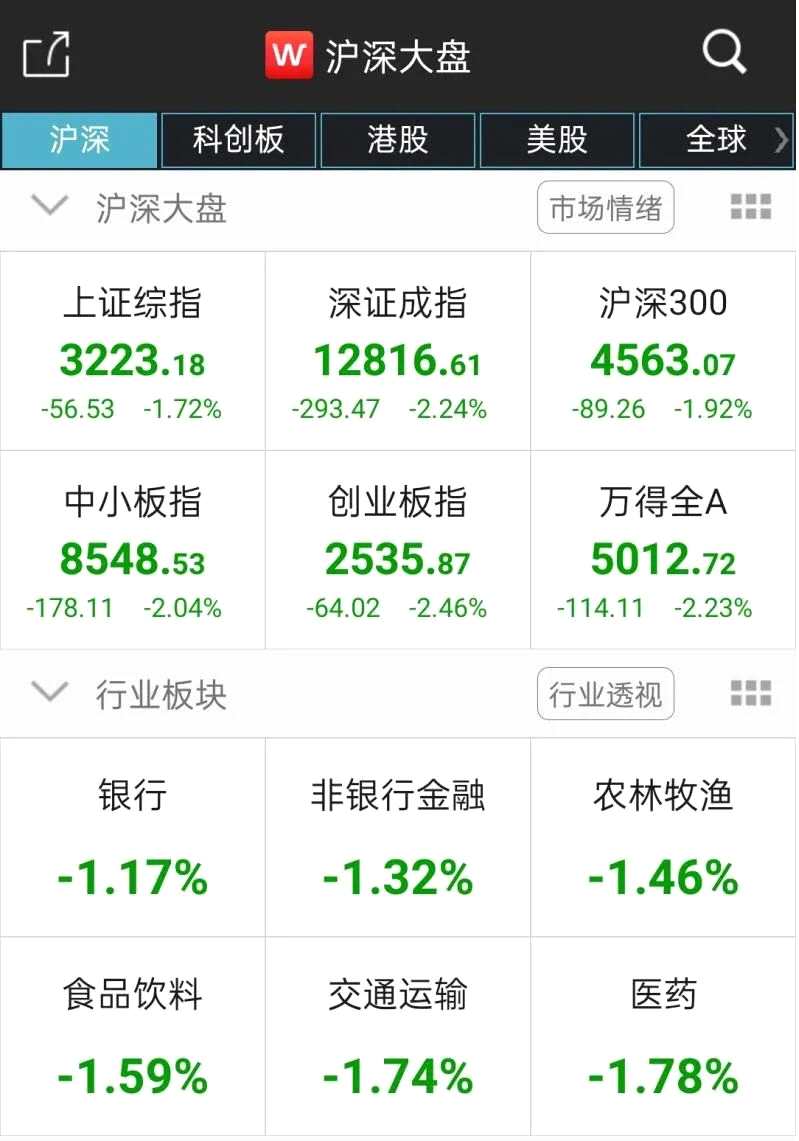
Task: Go to the 全球 tab
Action: click(716, 140)
